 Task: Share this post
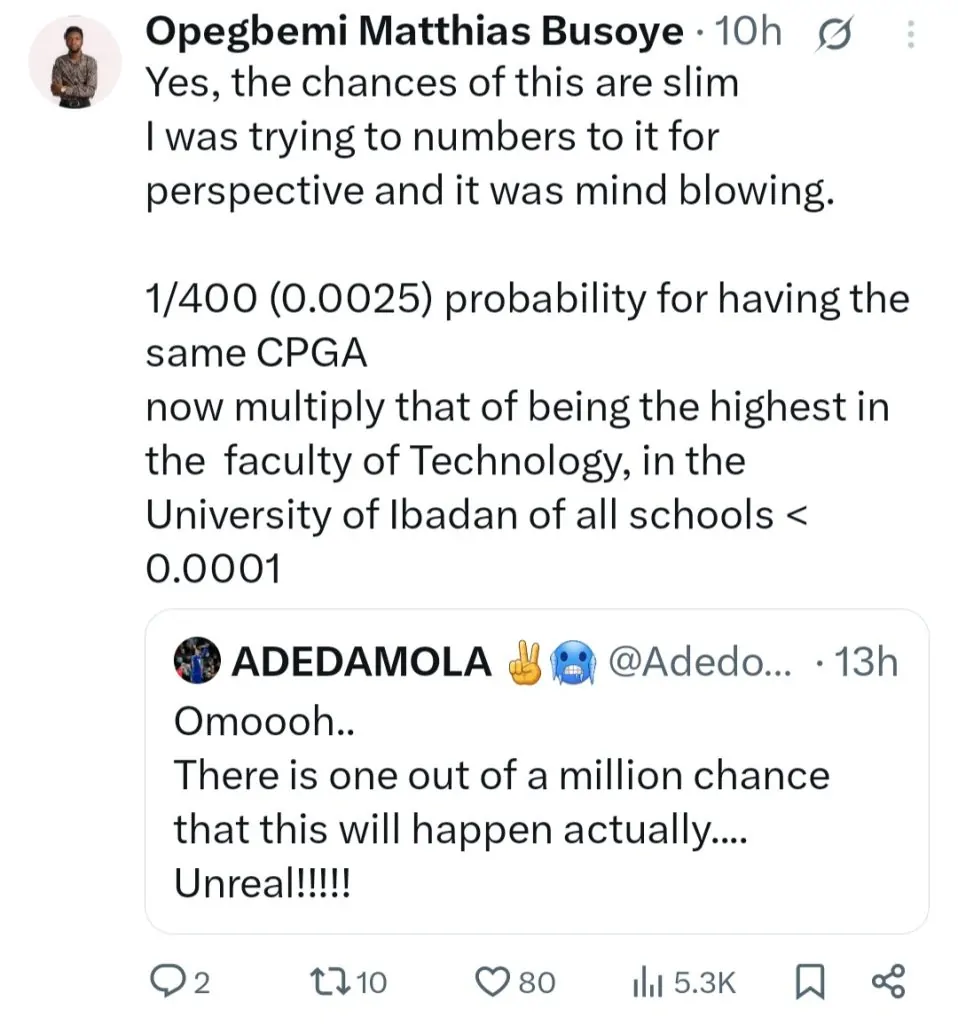click(x=888, y=983)
